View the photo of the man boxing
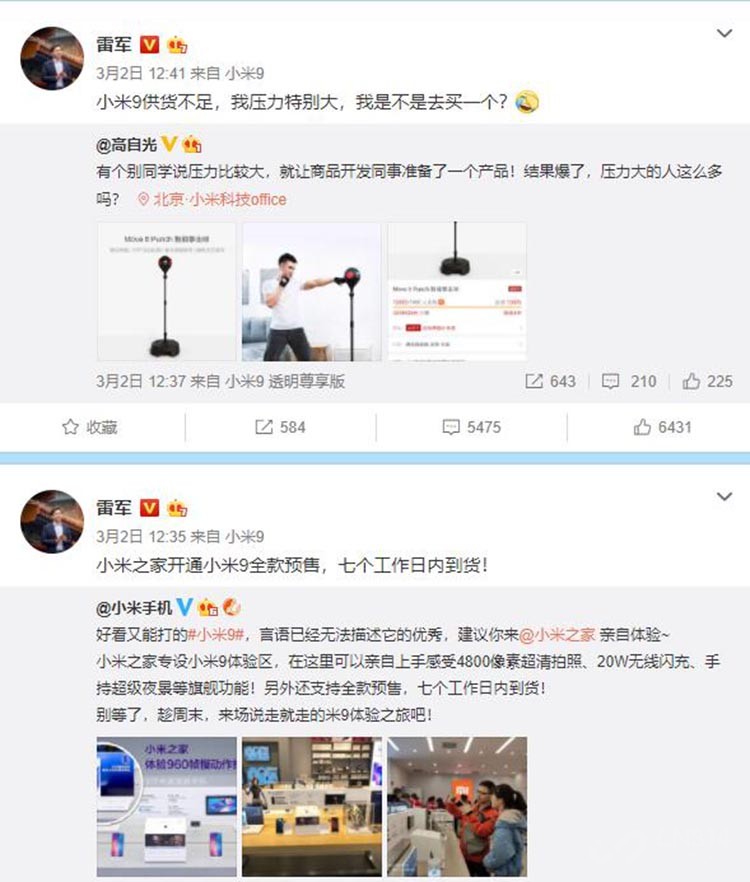Viewport: 750px width, 882px height. click(311, 291)
